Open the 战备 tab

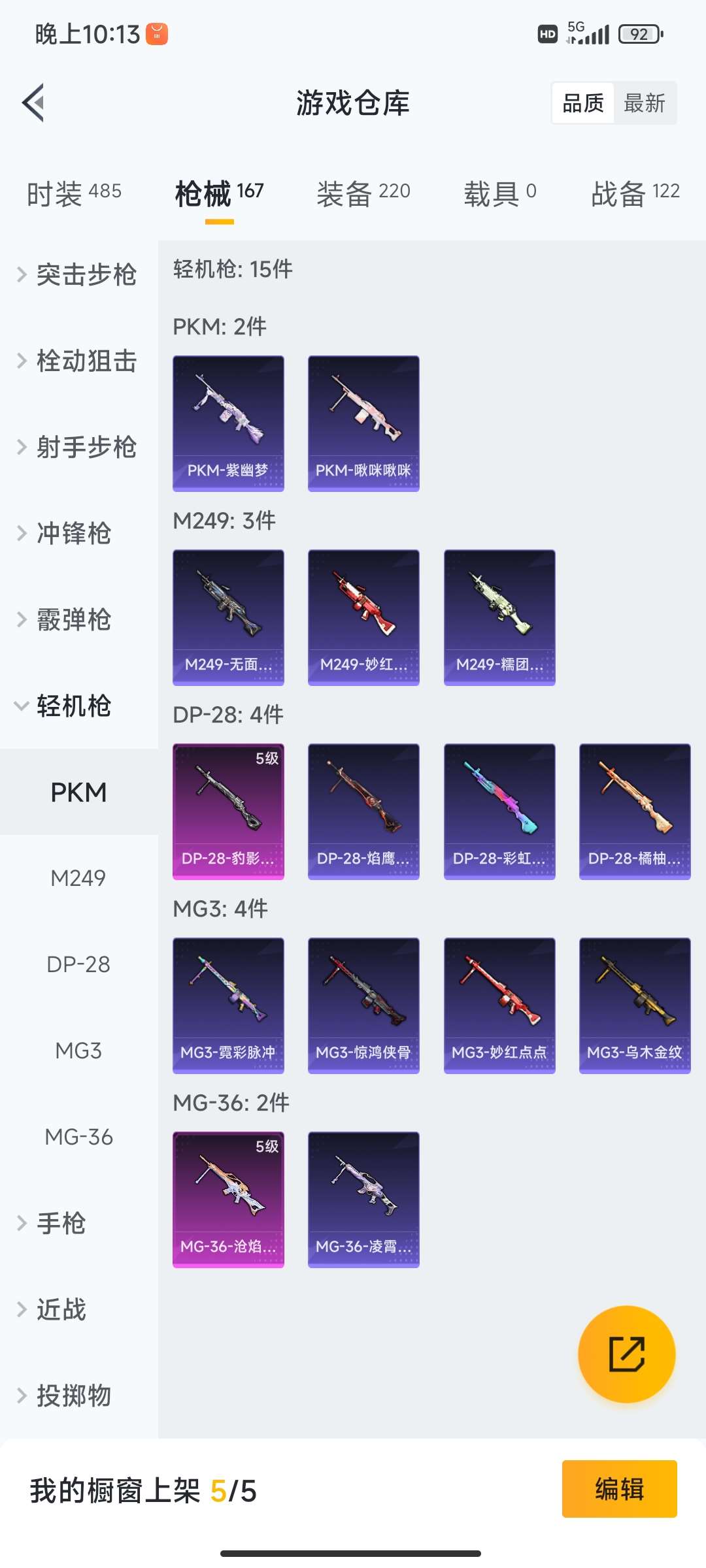(635, 193)
